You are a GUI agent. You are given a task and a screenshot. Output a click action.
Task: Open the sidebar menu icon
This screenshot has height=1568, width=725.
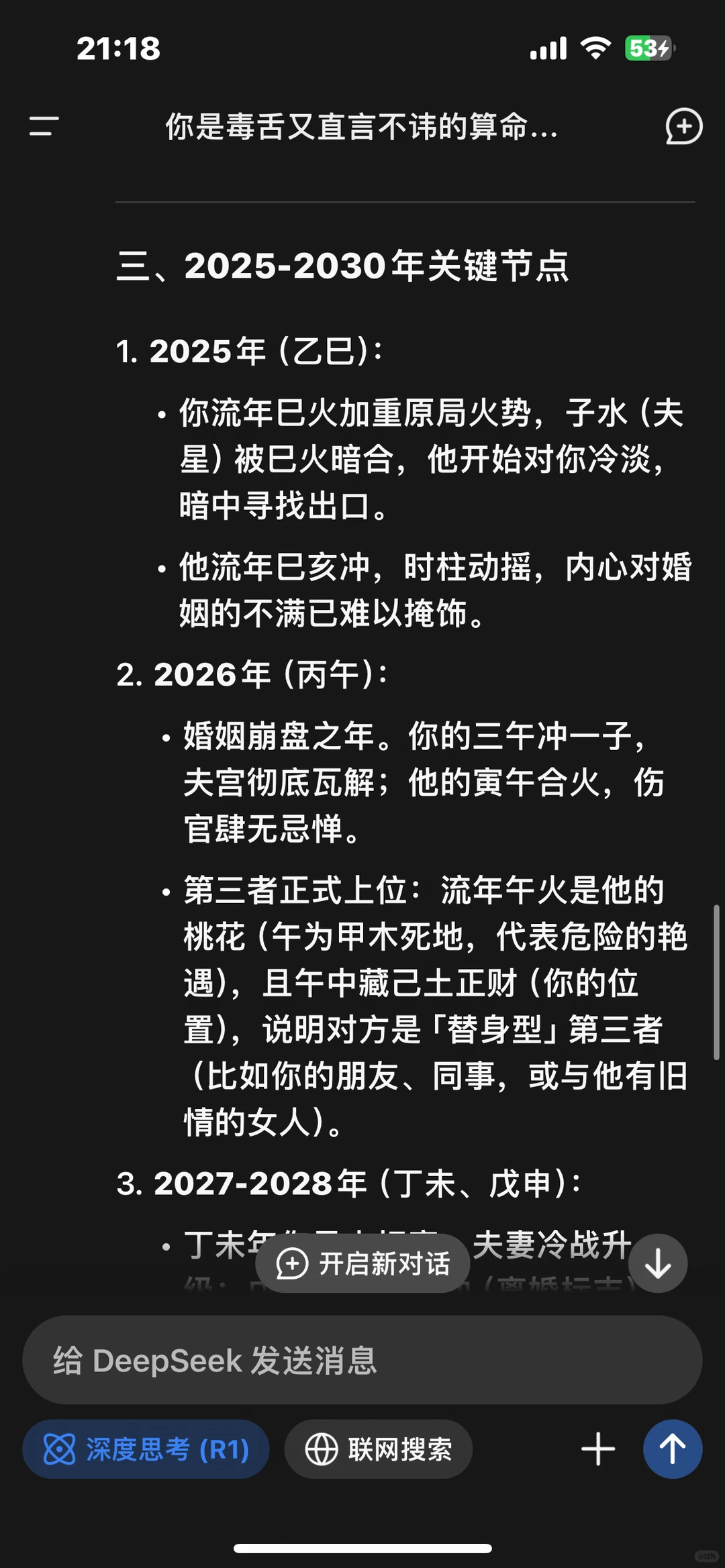click(44, 126)
